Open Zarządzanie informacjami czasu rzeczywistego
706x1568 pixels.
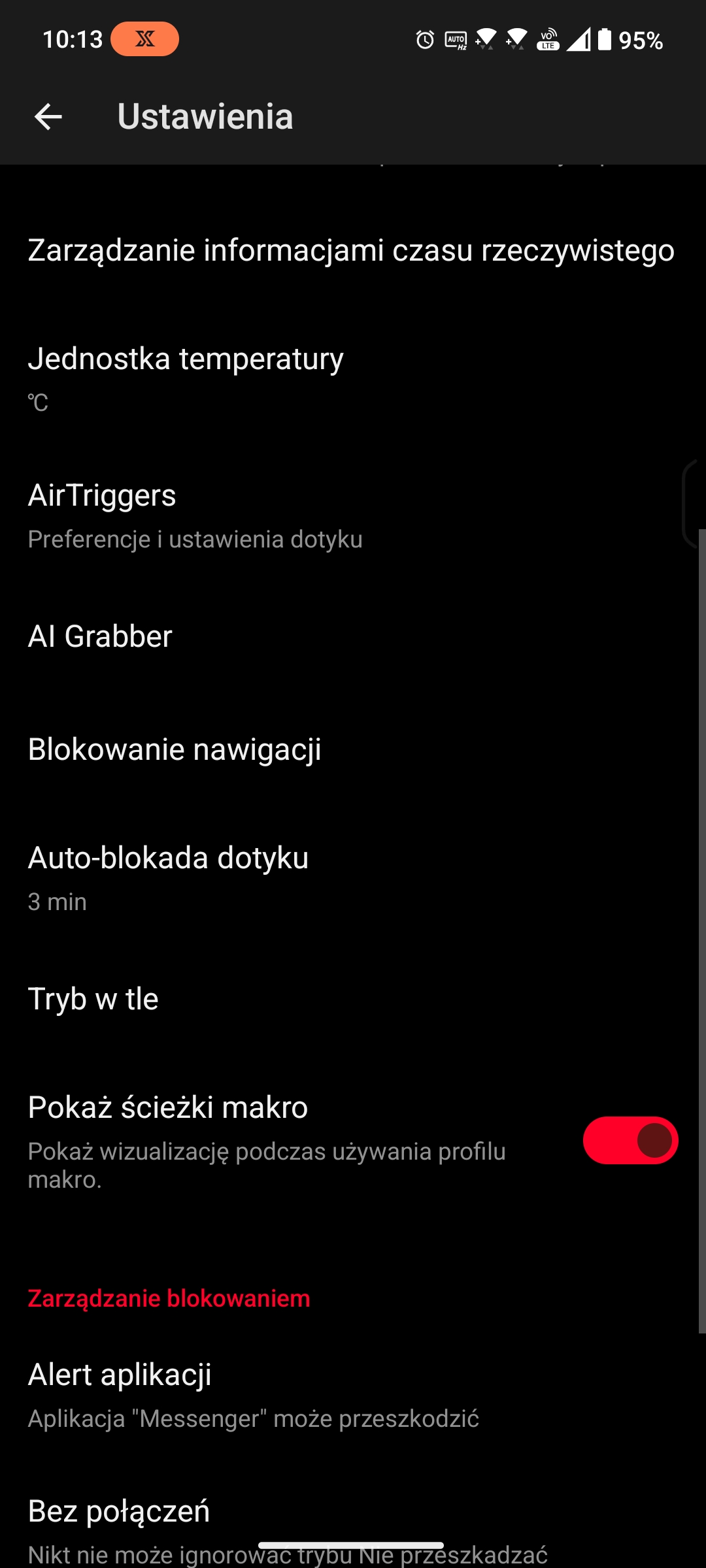click(x=353, y=250)
